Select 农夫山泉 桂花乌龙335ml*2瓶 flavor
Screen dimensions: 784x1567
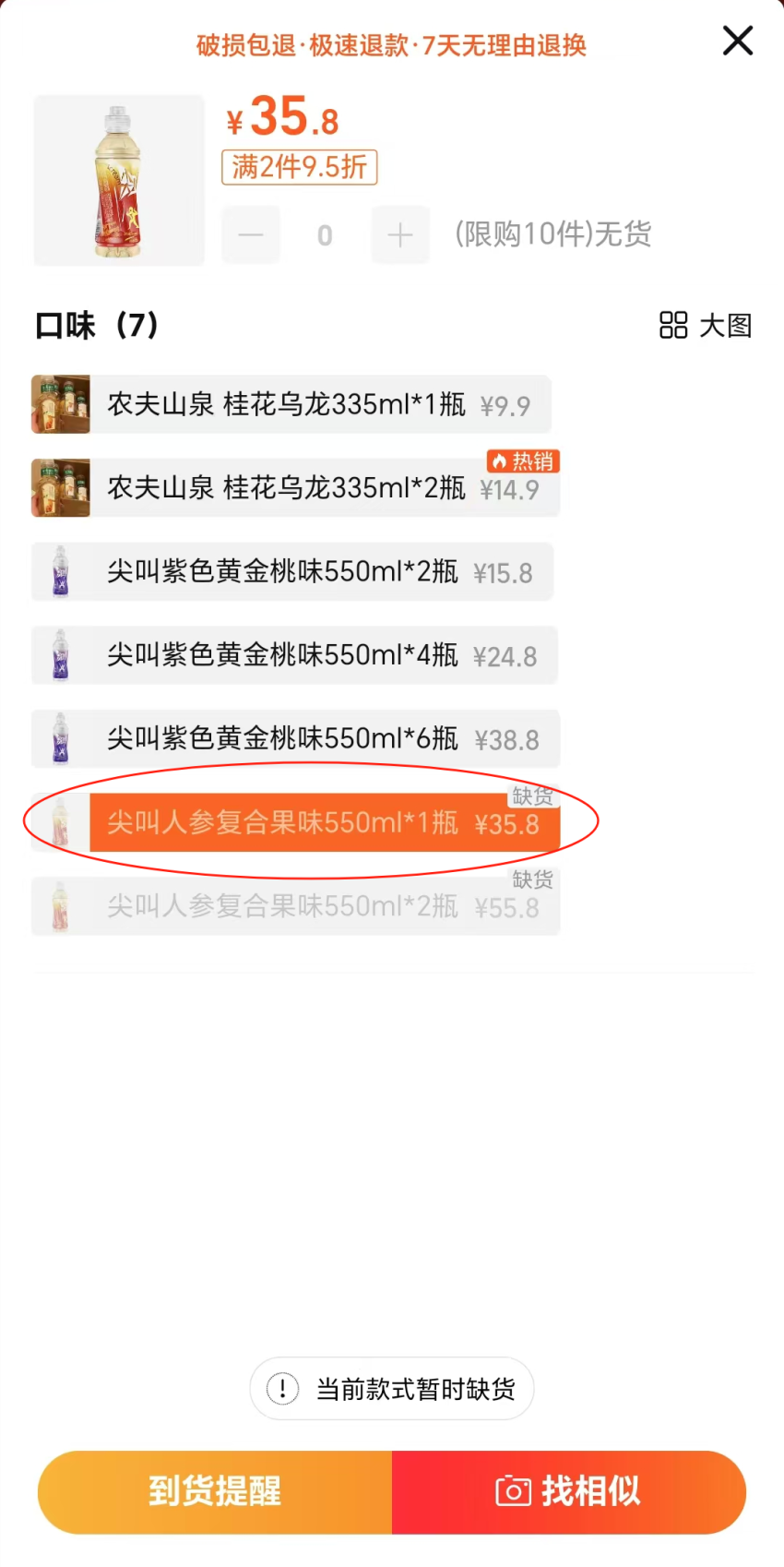[x=295, y=488]
